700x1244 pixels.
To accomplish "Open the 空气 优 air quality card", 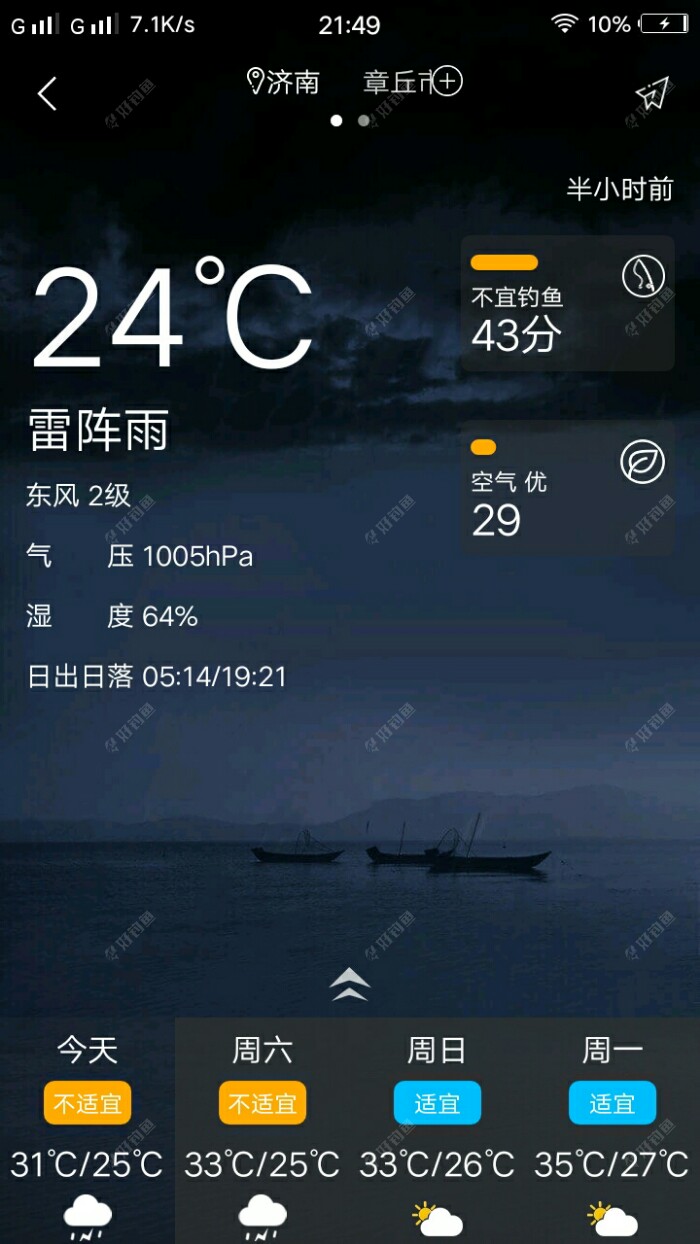I will click(x=567, y=487).
